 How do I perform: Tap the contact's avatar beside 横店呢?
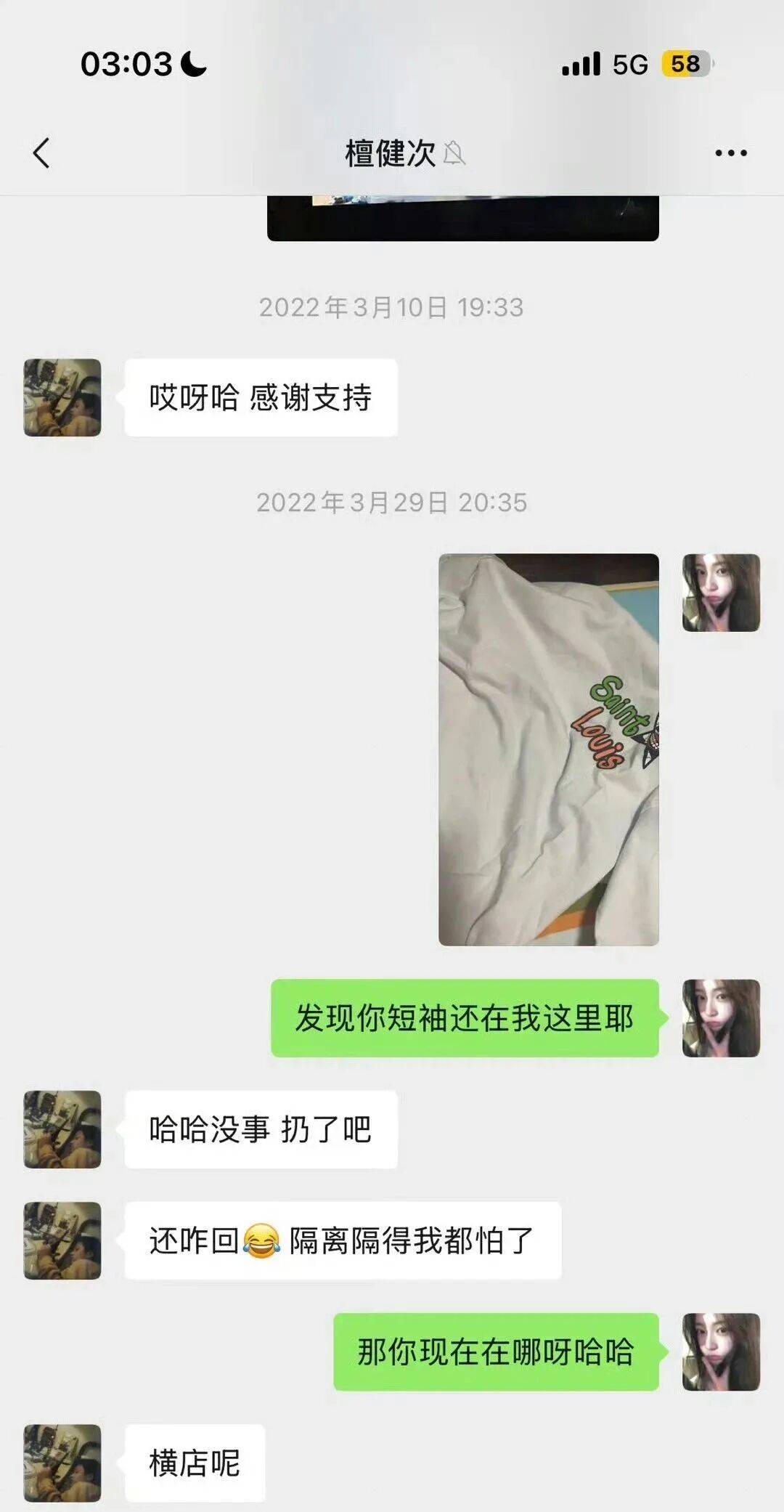click(62, 1463)
